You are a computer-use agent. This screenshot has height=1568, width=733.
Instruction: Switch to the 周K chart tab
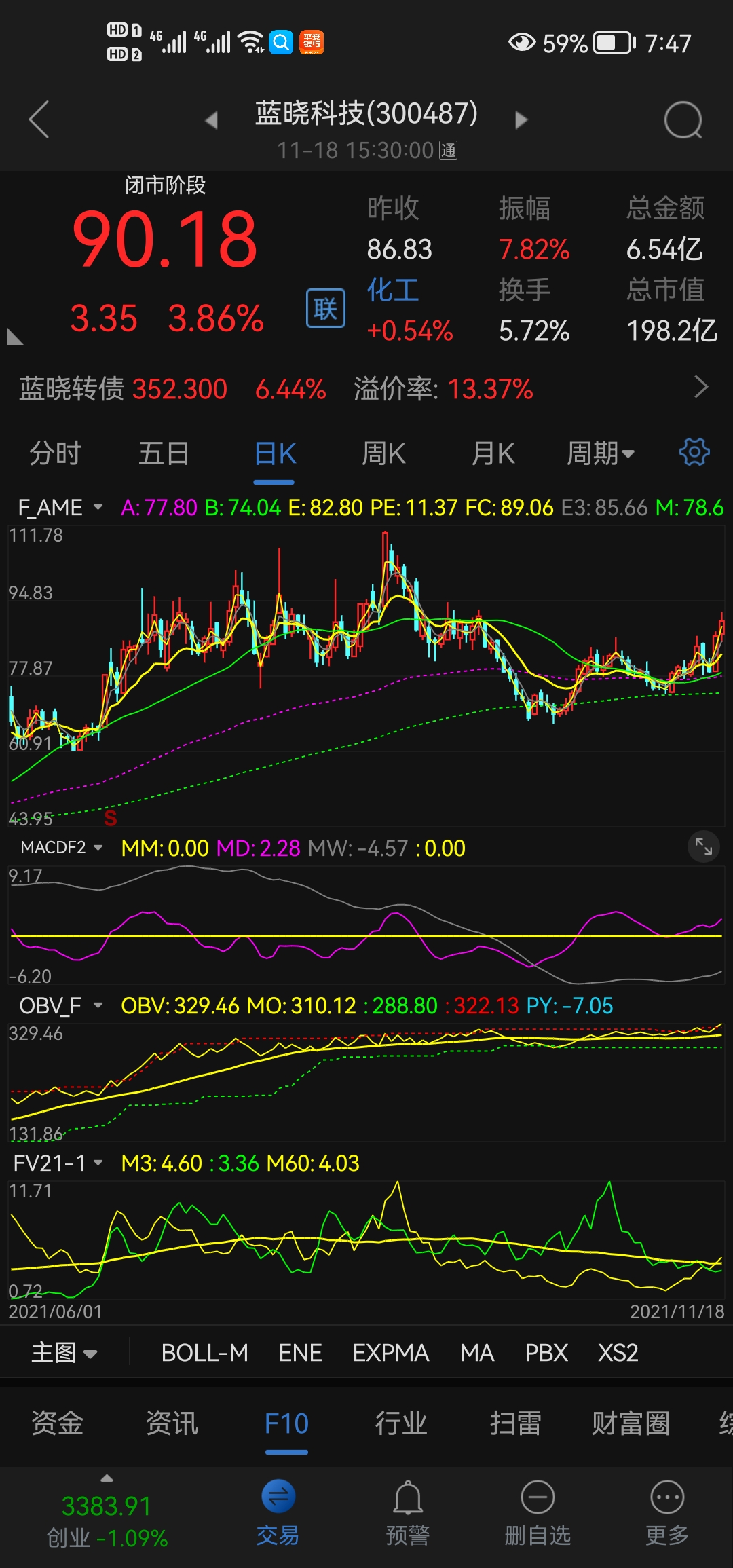pos(383,453)
